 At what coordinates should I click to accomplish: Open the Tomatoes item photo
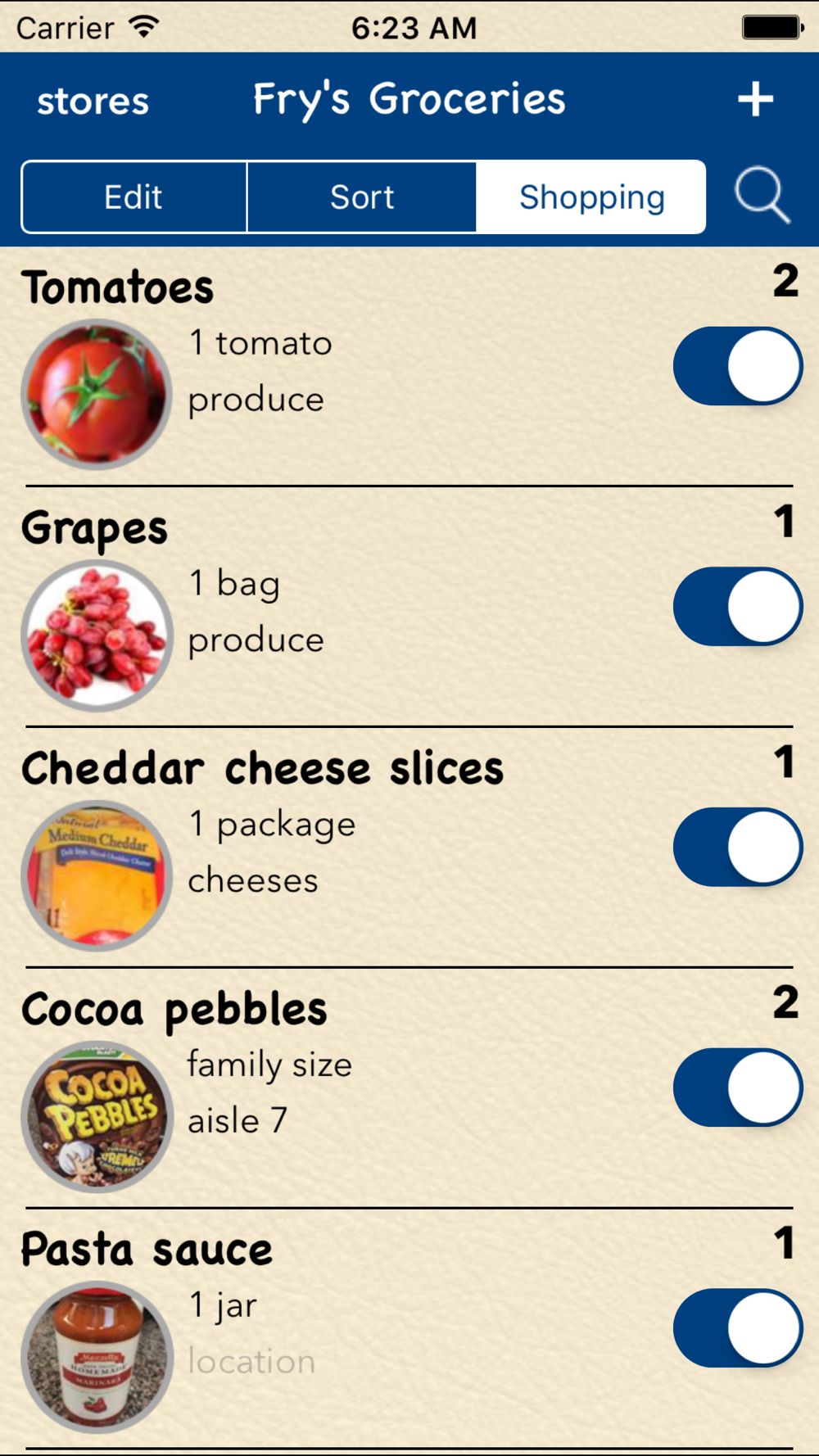point(97,394)
